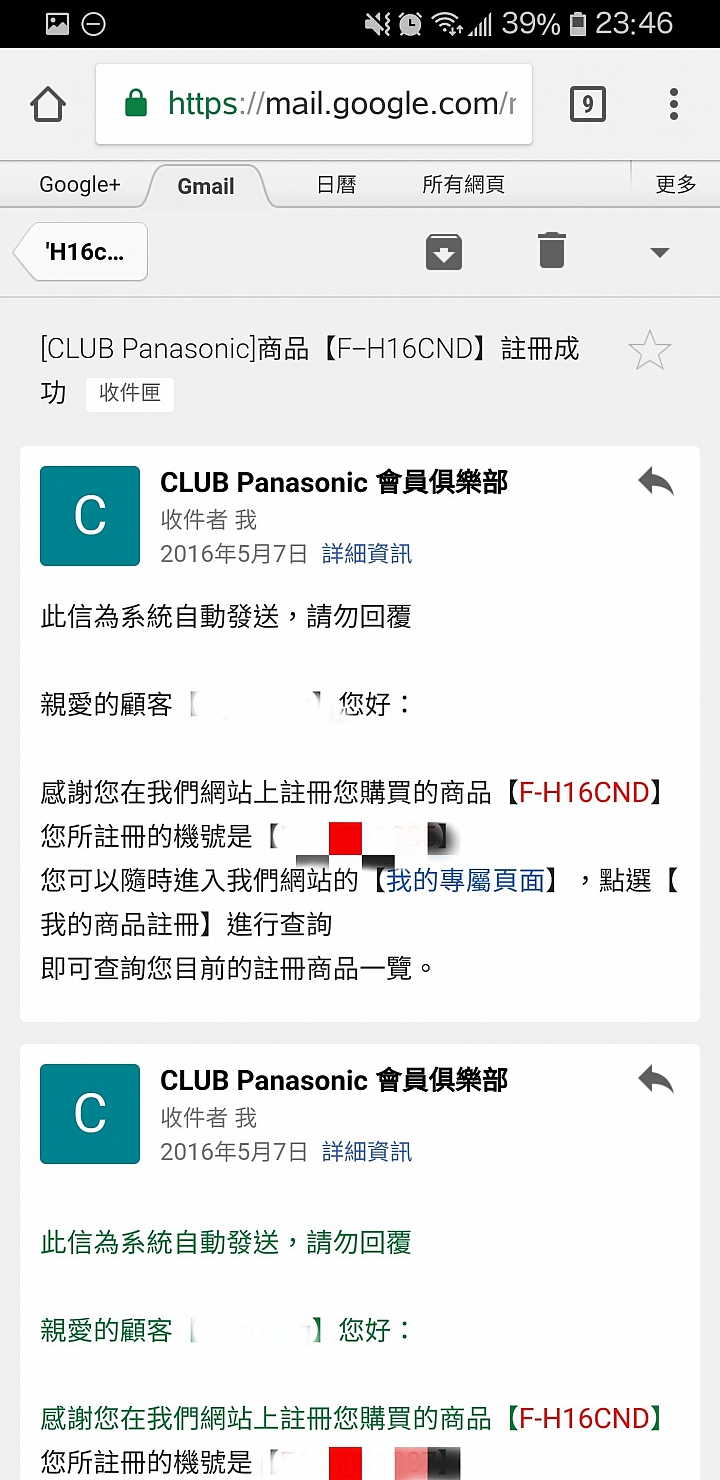Star the CLUB Panasonic conversation
Screen dimensions: 720x1480
(649, 351)
